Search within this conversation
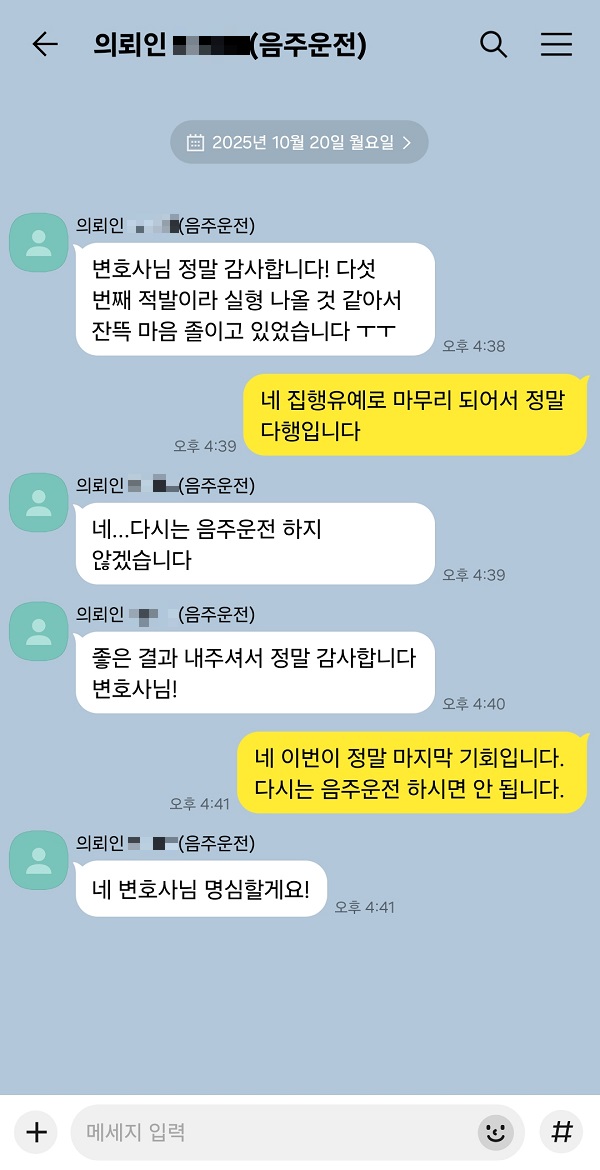 point(494,44)
